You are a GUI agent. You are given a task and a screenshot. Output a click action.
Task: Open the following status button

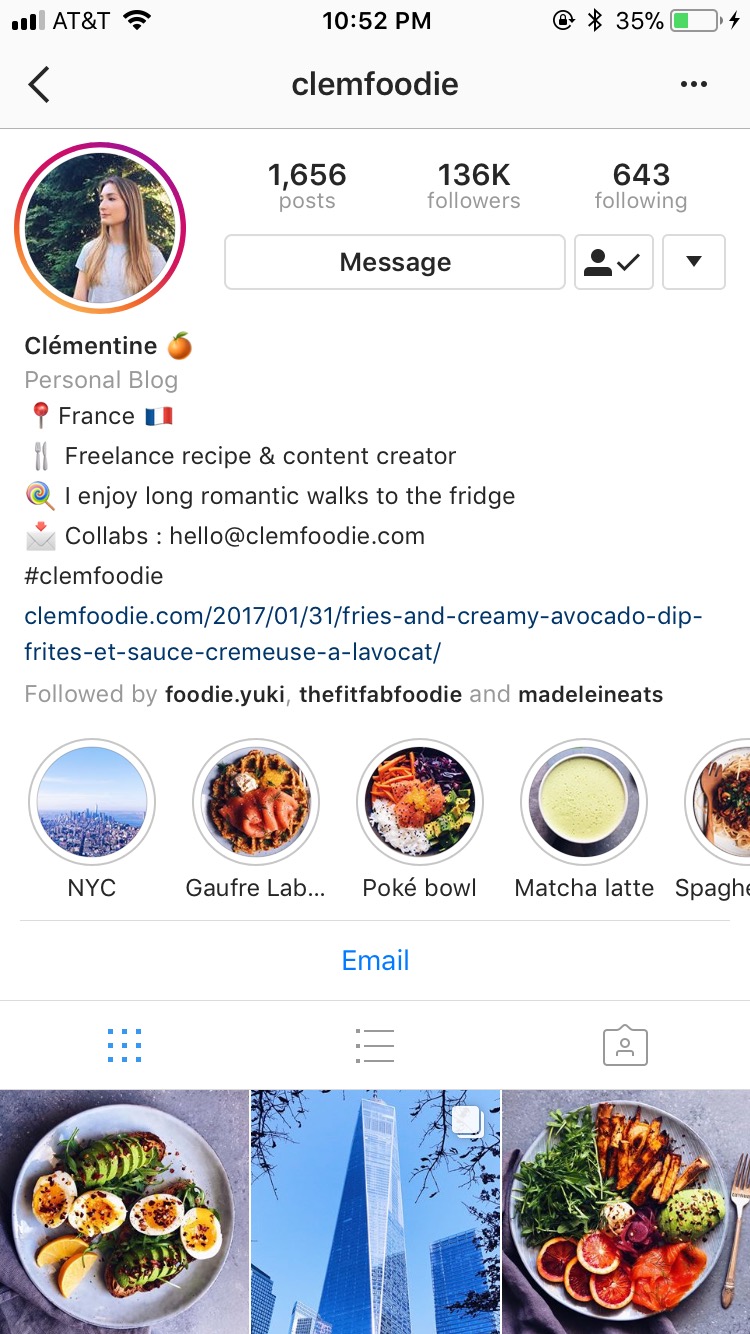[x=613, y=263]
